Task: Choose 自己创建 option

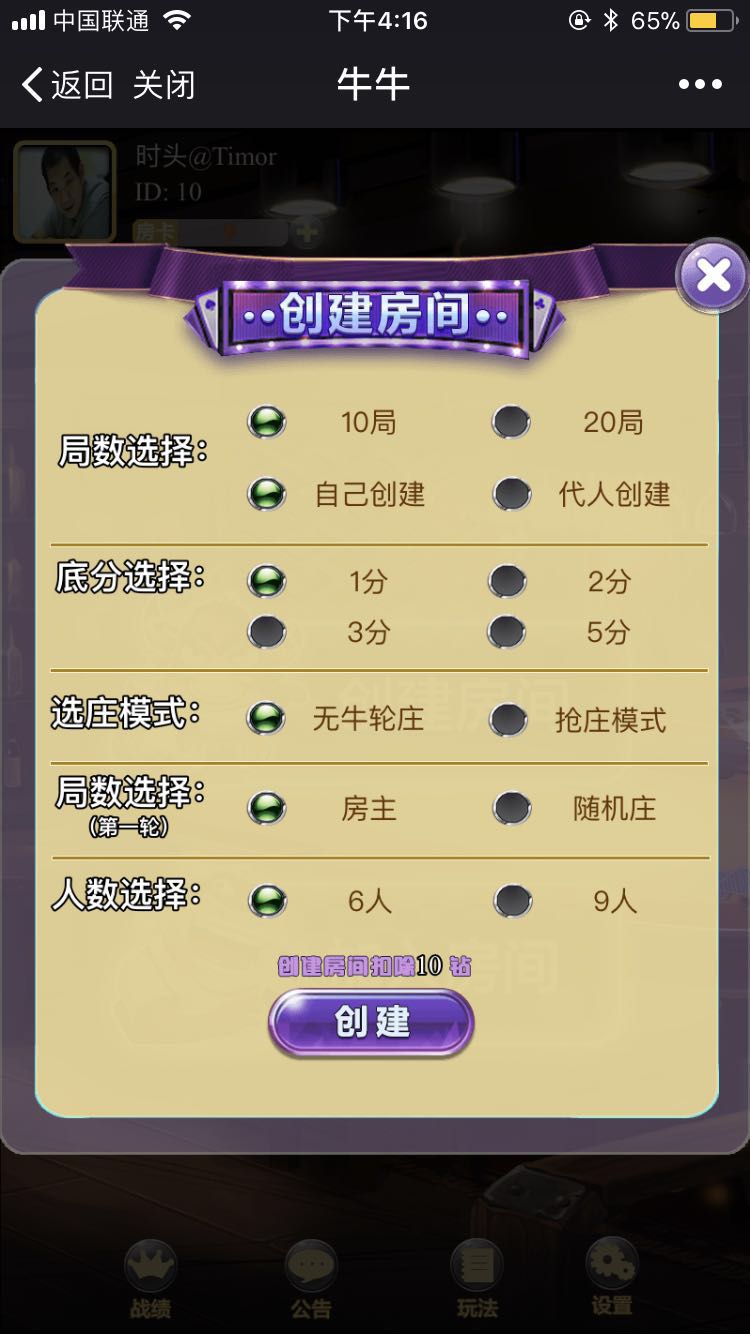Action: click(x=267, y=494)
